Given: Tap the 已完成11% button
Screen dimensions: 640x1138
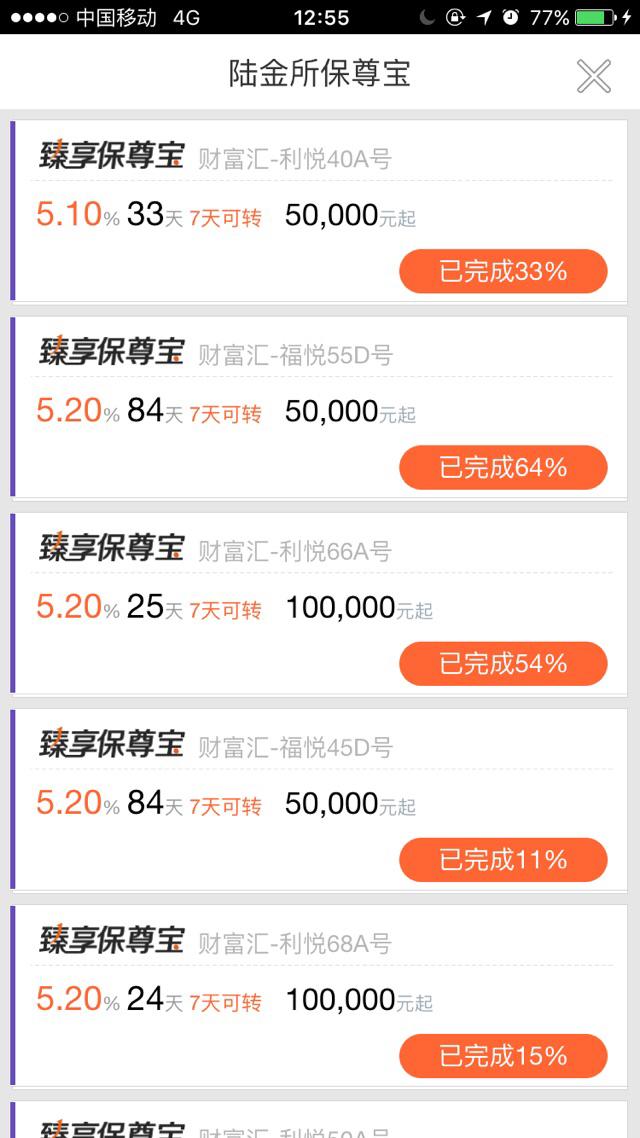Looking at the screenshot, I should 503,859.
